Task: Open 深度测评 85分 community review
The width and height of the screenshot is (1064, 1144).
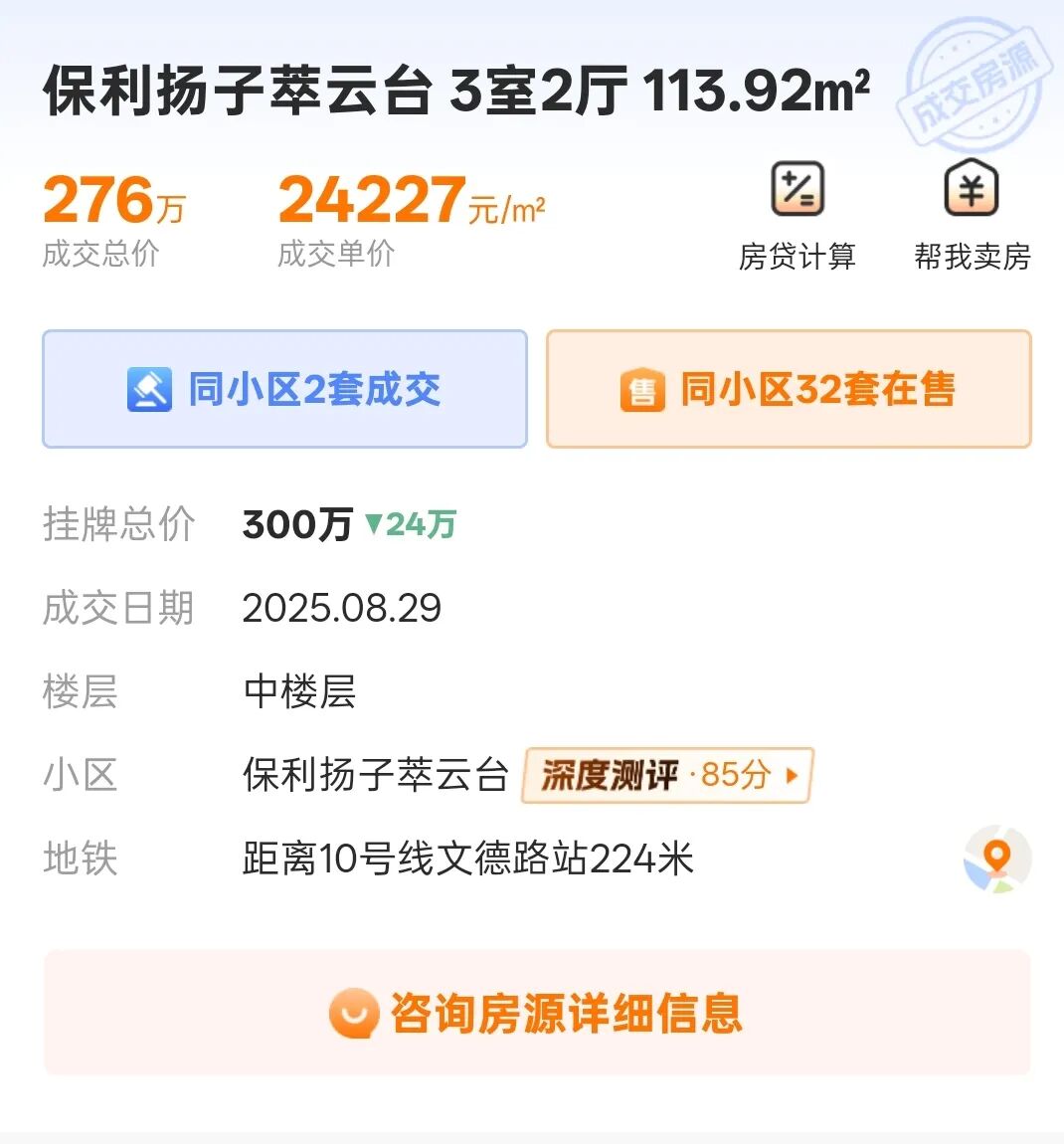Action: [x=667, y=775]
